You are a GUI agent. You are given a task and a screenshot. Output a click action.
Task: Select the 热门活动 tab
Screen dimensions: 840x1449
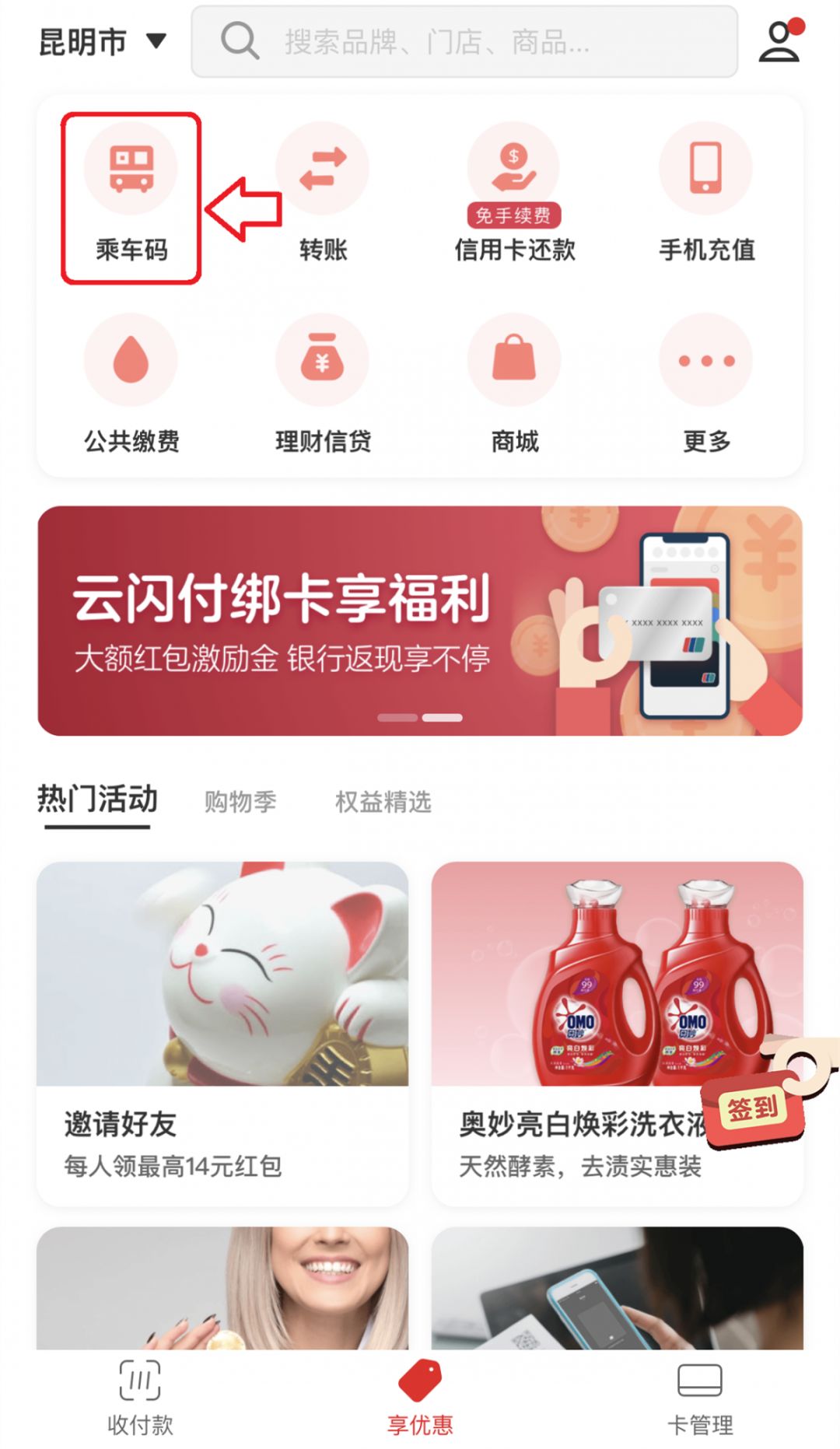(97, 800)
